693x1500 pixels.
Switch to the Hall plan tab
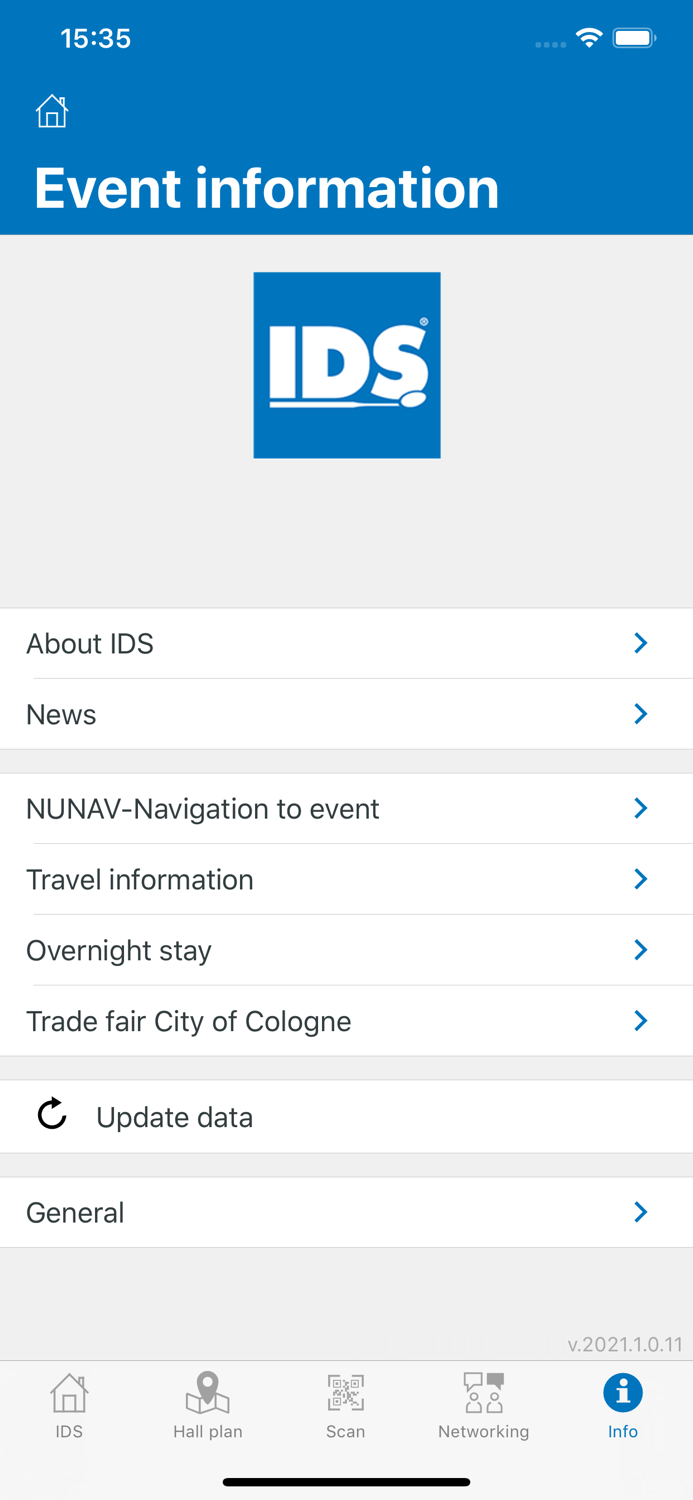pyautogui.click(x=208, y=1405)
